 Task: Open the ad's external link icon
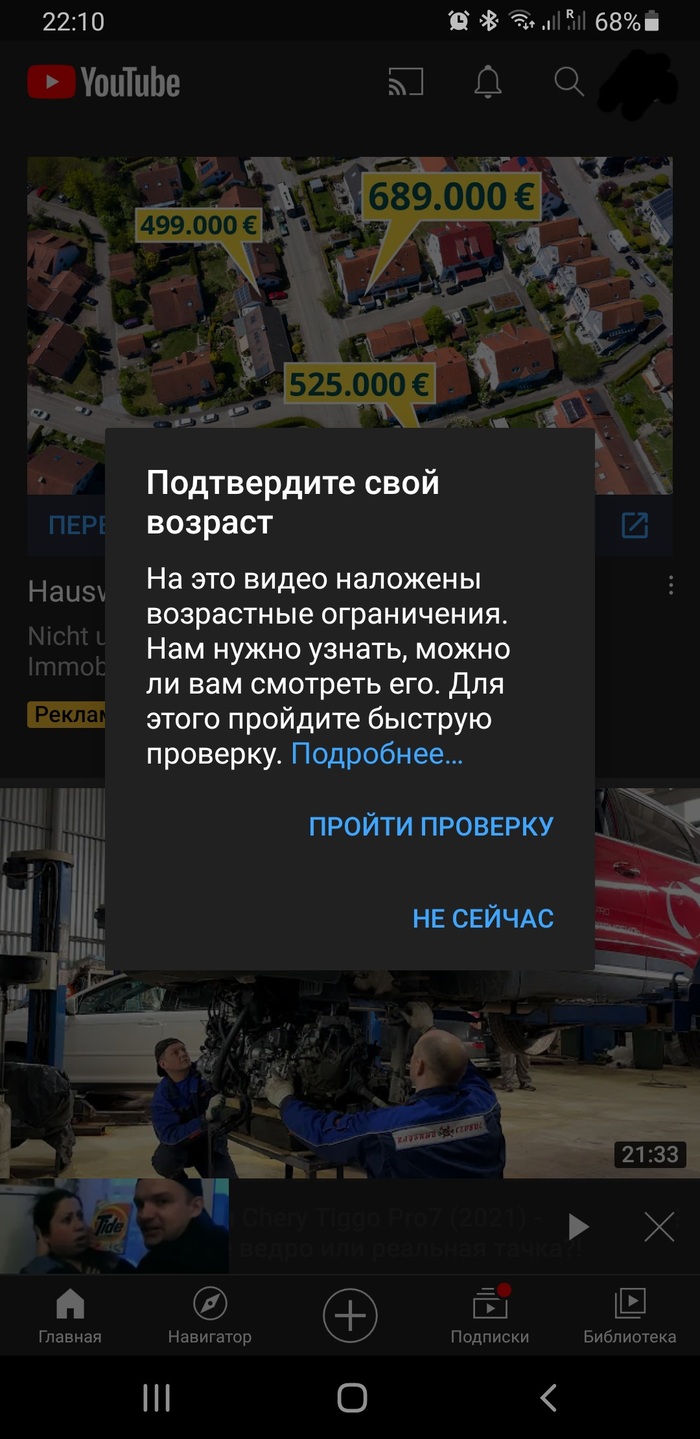(x=635, y=525)
